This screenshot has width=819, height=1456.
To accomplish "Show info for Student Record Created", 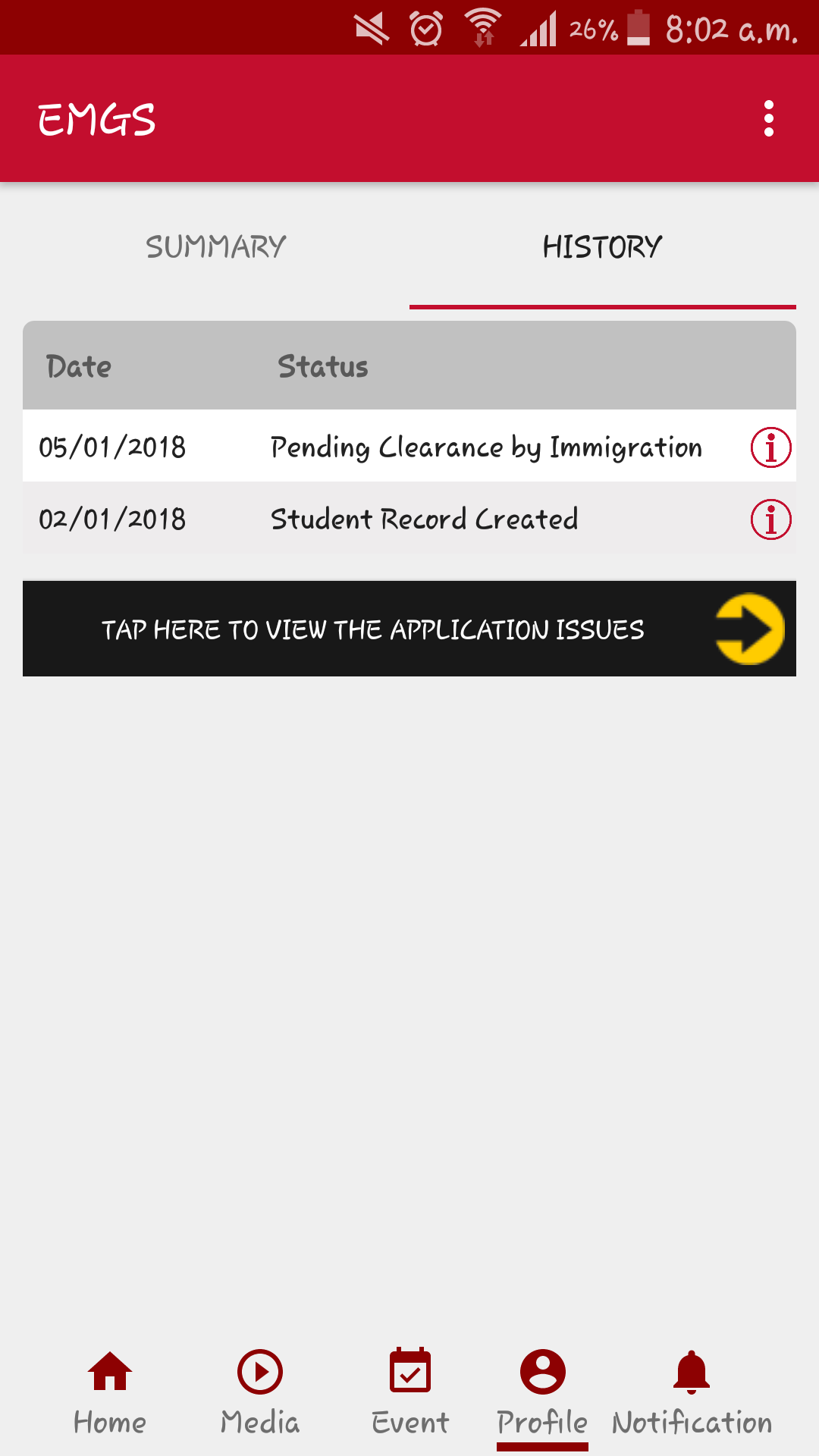I will [770, 519].
